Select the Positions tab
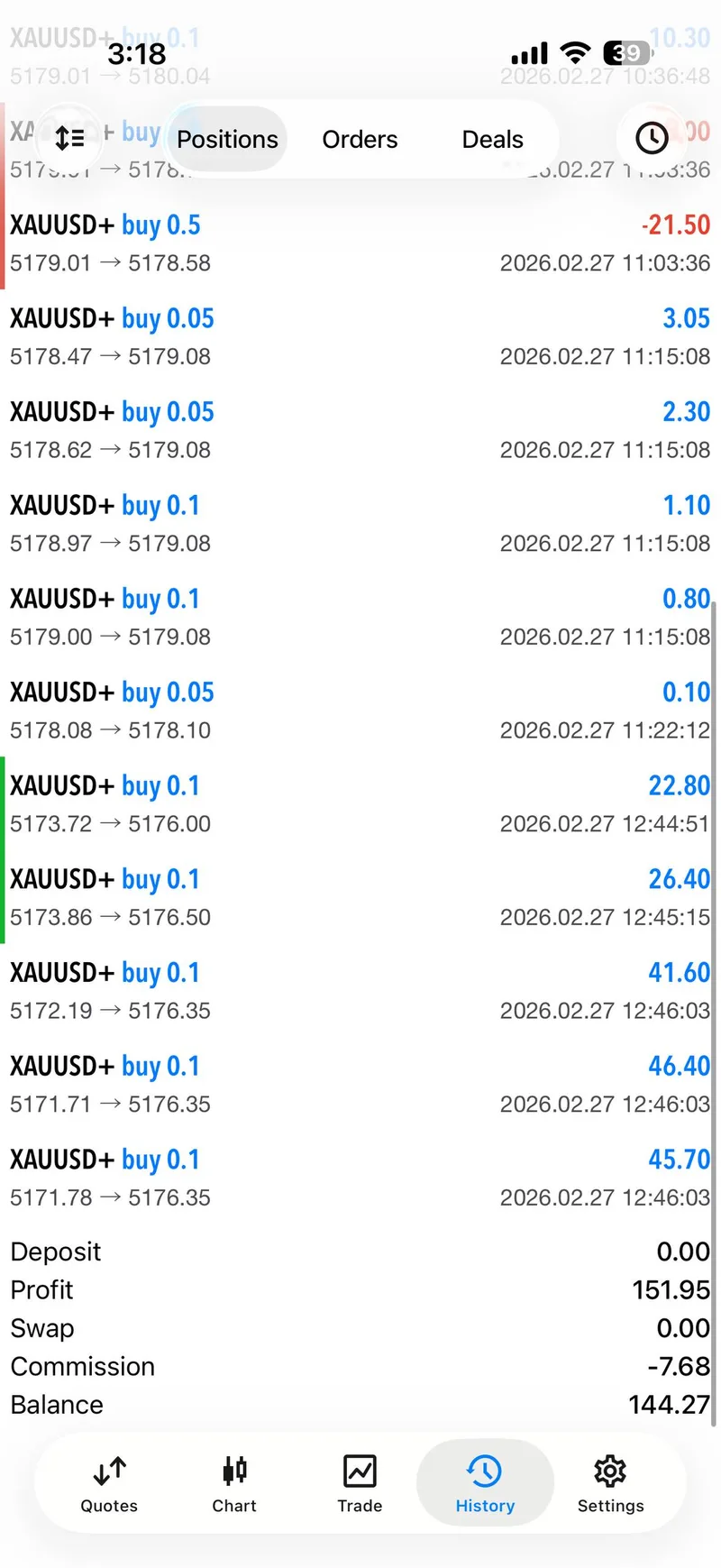Screen dimensions: 721x1568 [227, 139]
